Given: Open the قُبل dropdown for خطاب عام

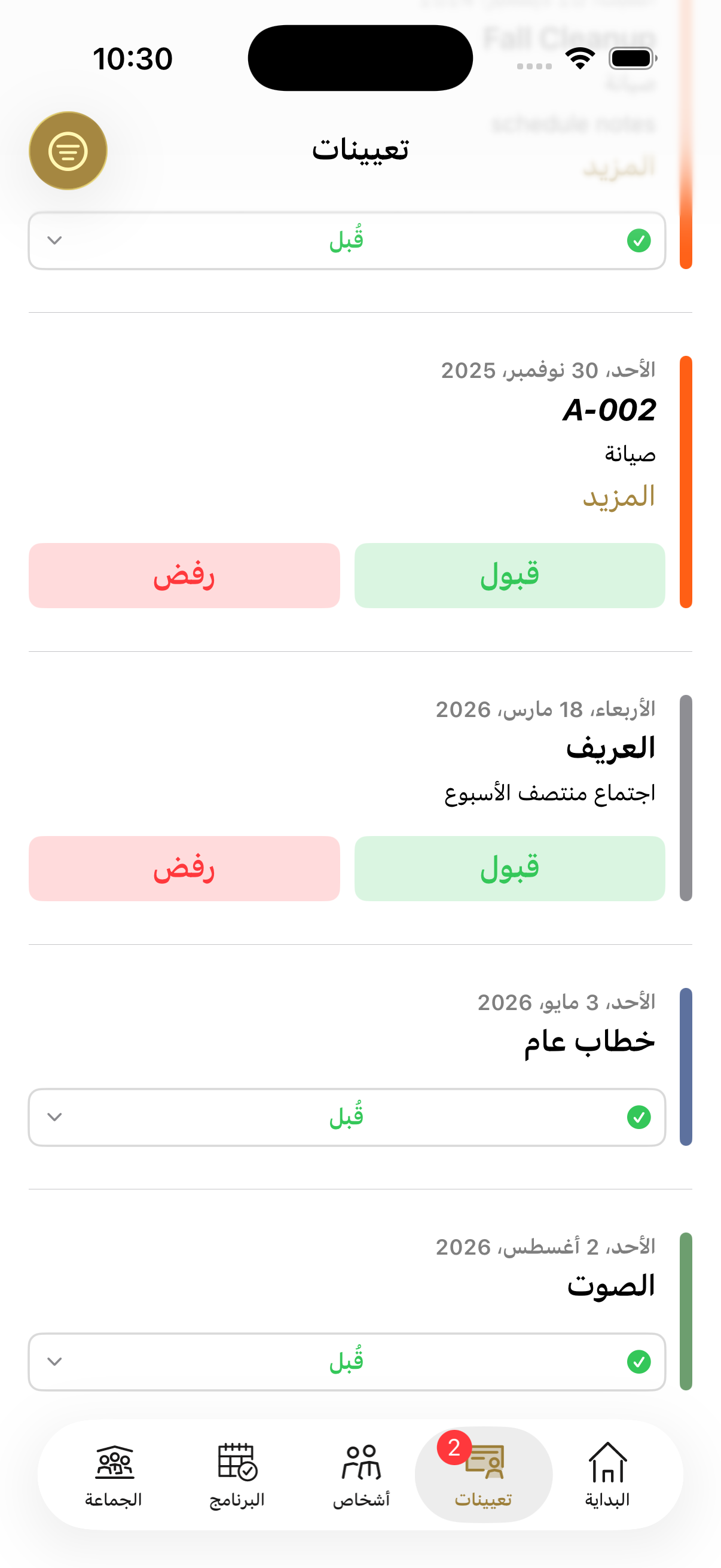Looking at the screenshot, I should click(x=54, y=1118).
